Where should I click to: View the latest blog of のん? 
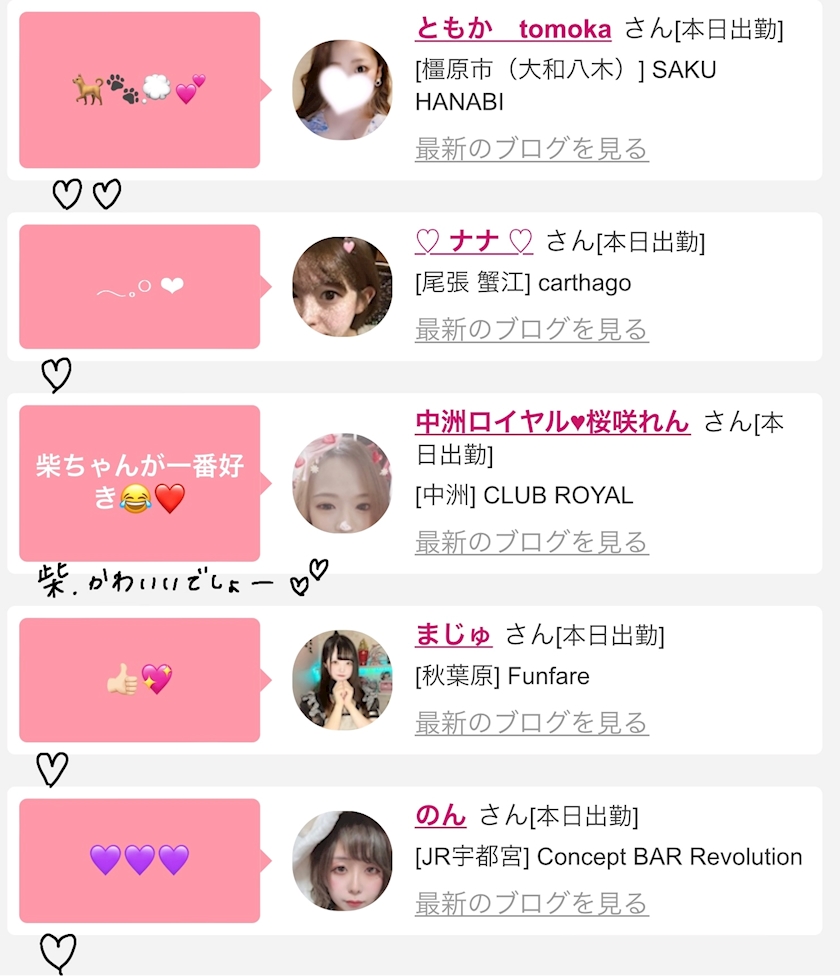[x=531, y=904]
